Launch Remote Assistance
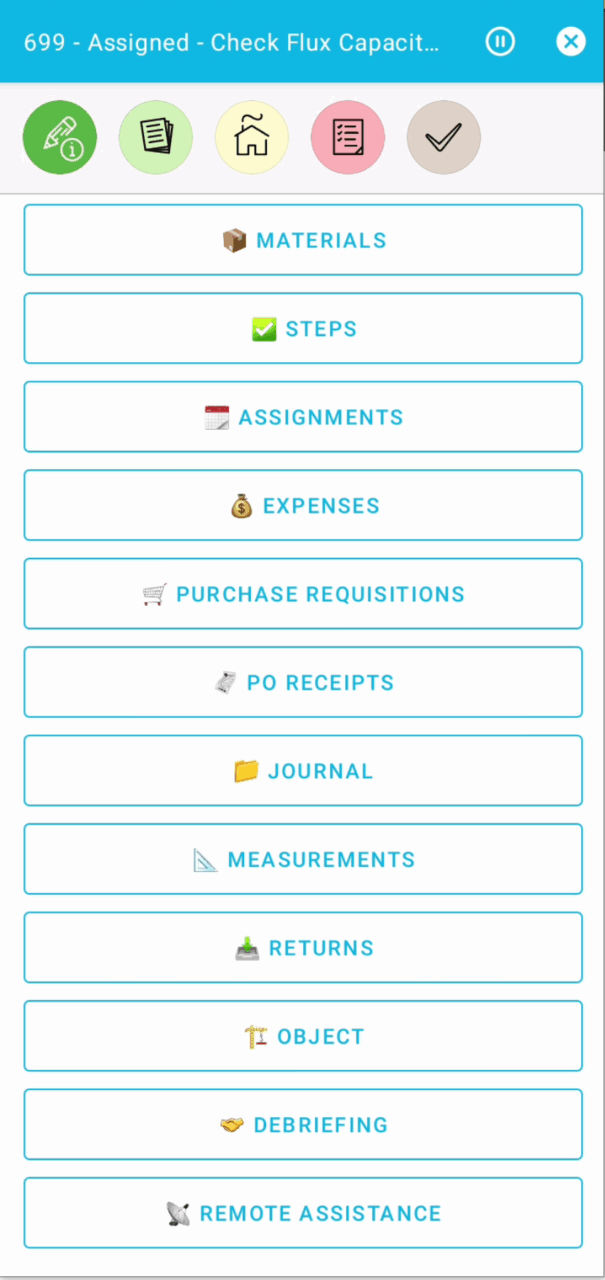Image resolution: width=605 pixels, height=1280 pixels. click(x=303, y=1213)
